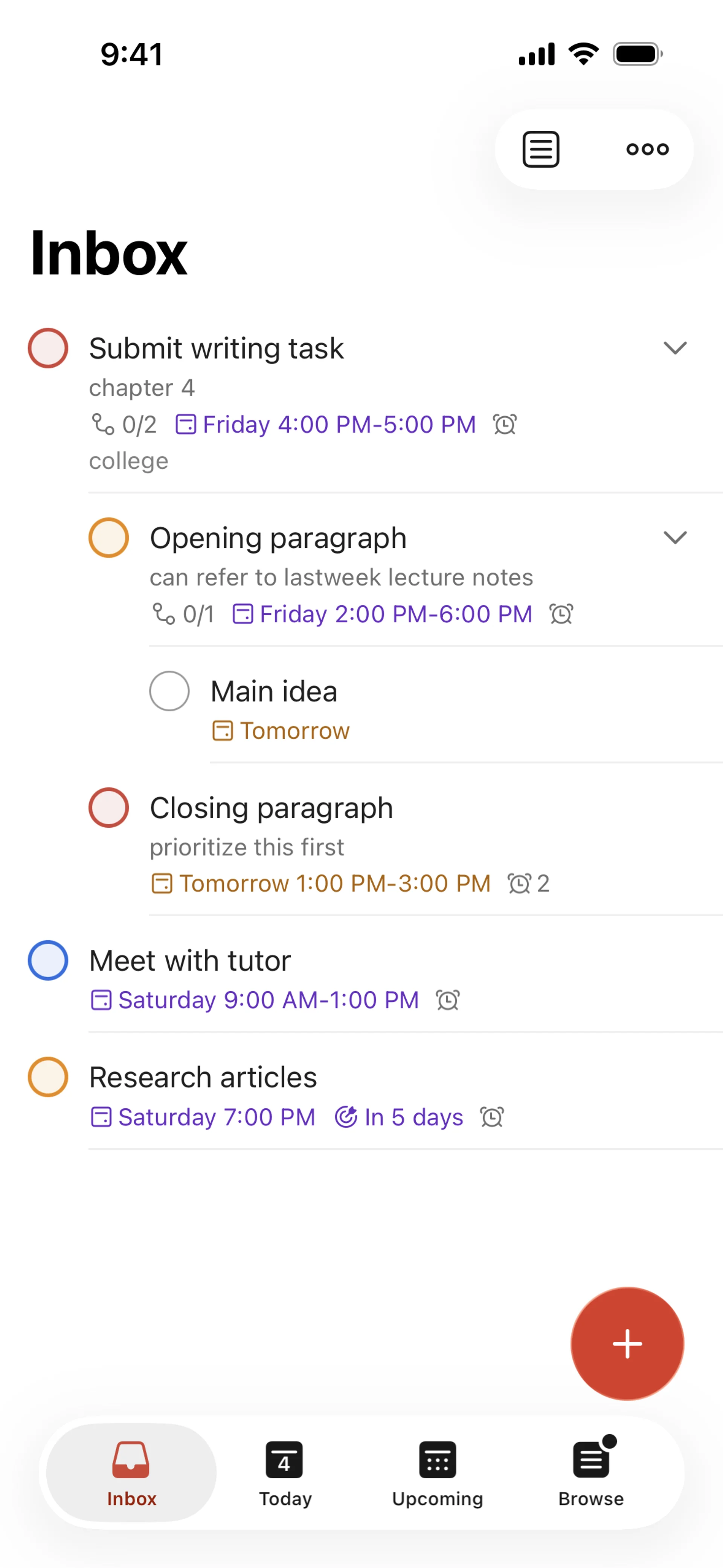Add a new task with plus button

627,1343
